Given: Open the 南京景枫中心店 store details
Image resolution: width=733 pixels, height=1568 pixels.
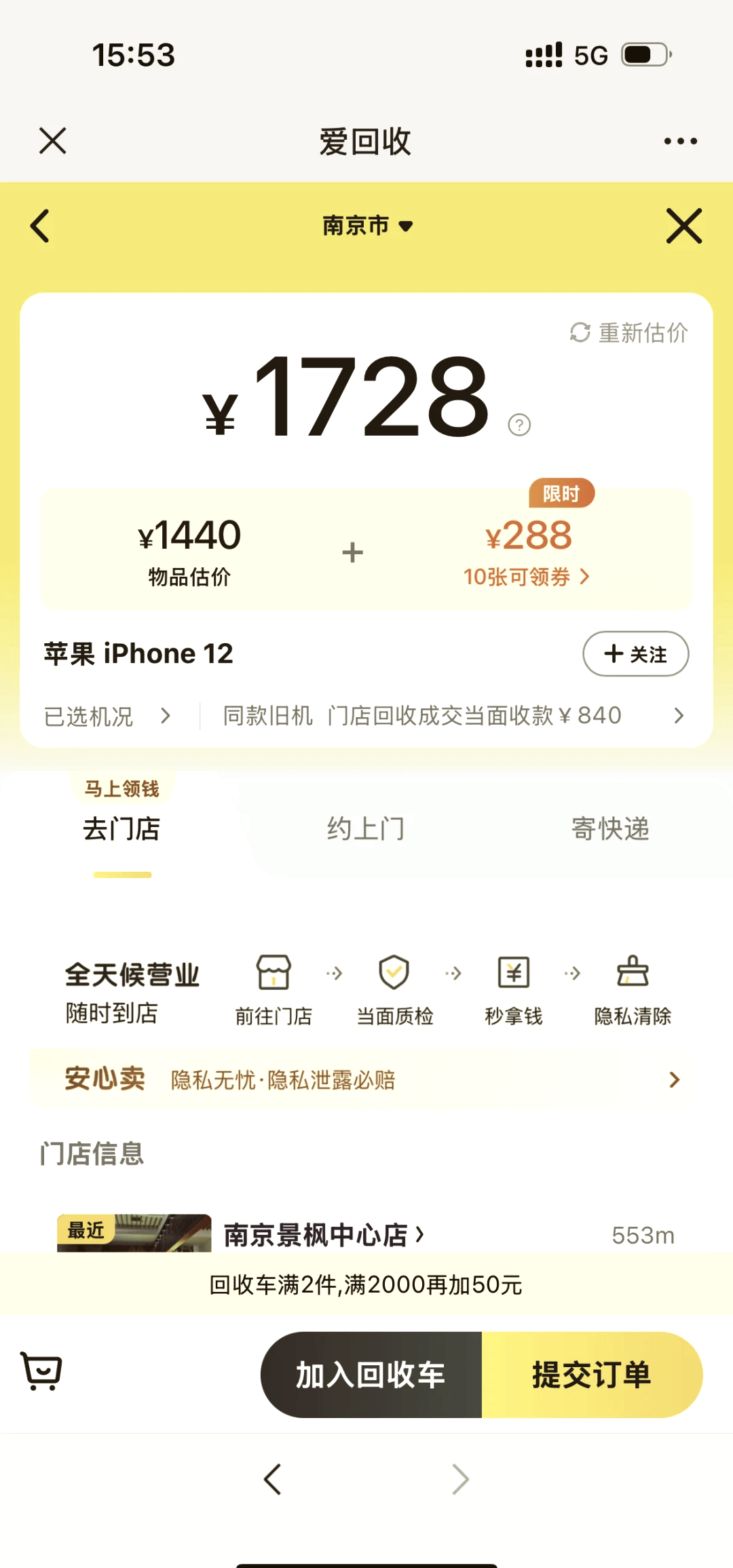Looking at the screenshot, I should point(324,1235).
